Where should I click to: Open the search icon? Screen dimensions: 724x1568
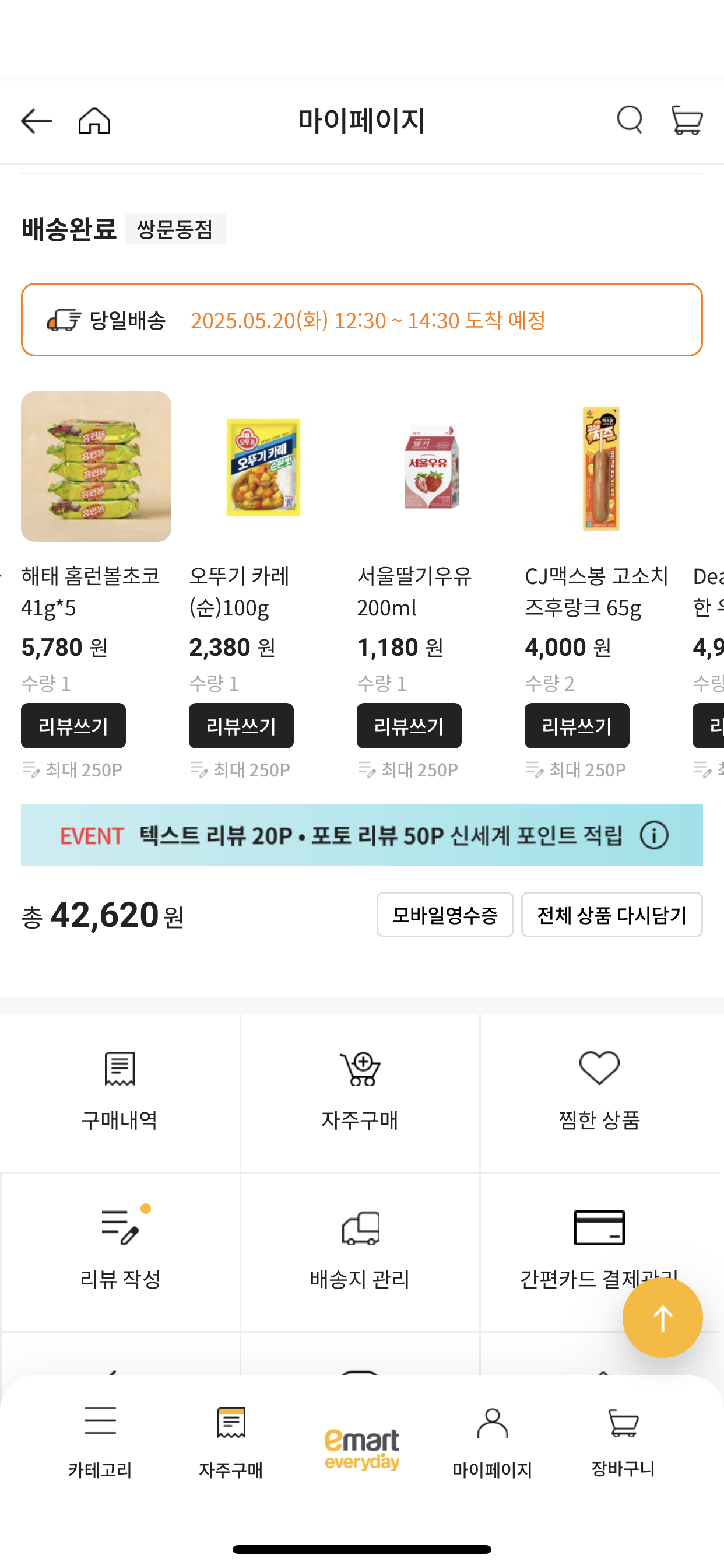(x=630, y=121)
